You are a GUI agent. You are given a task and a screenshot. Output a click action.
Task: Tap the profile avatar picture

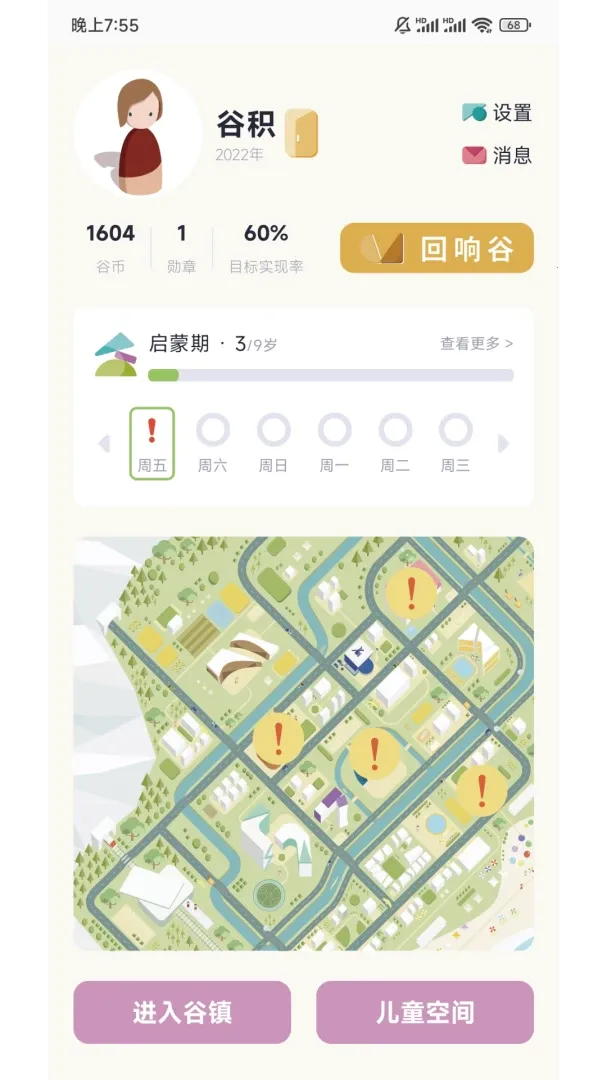(138, 134)
